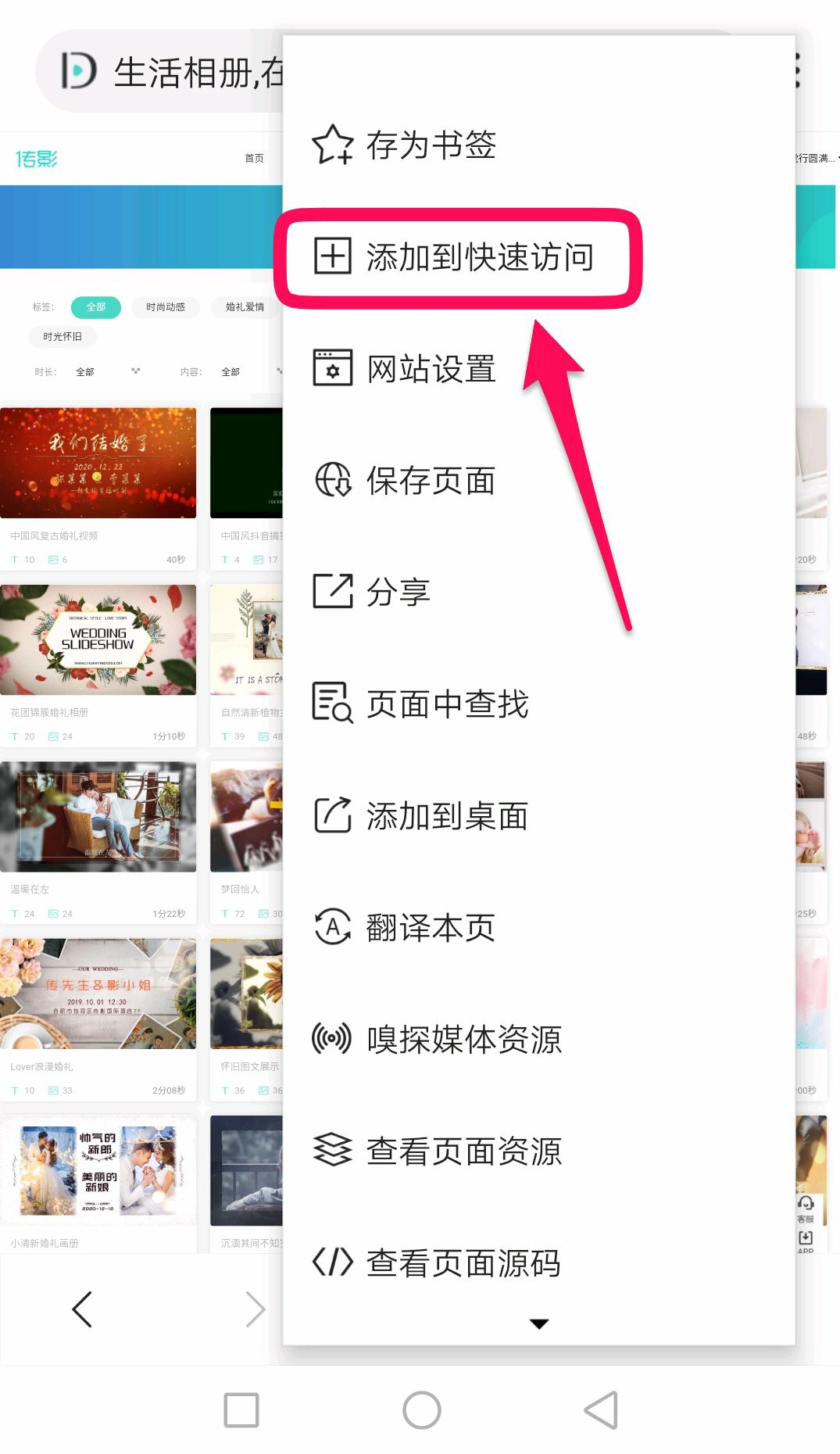The height and width of the screenshot is (1454, 840).
Task: Open recent apps from navigation bar
Action: point(241,1410)
